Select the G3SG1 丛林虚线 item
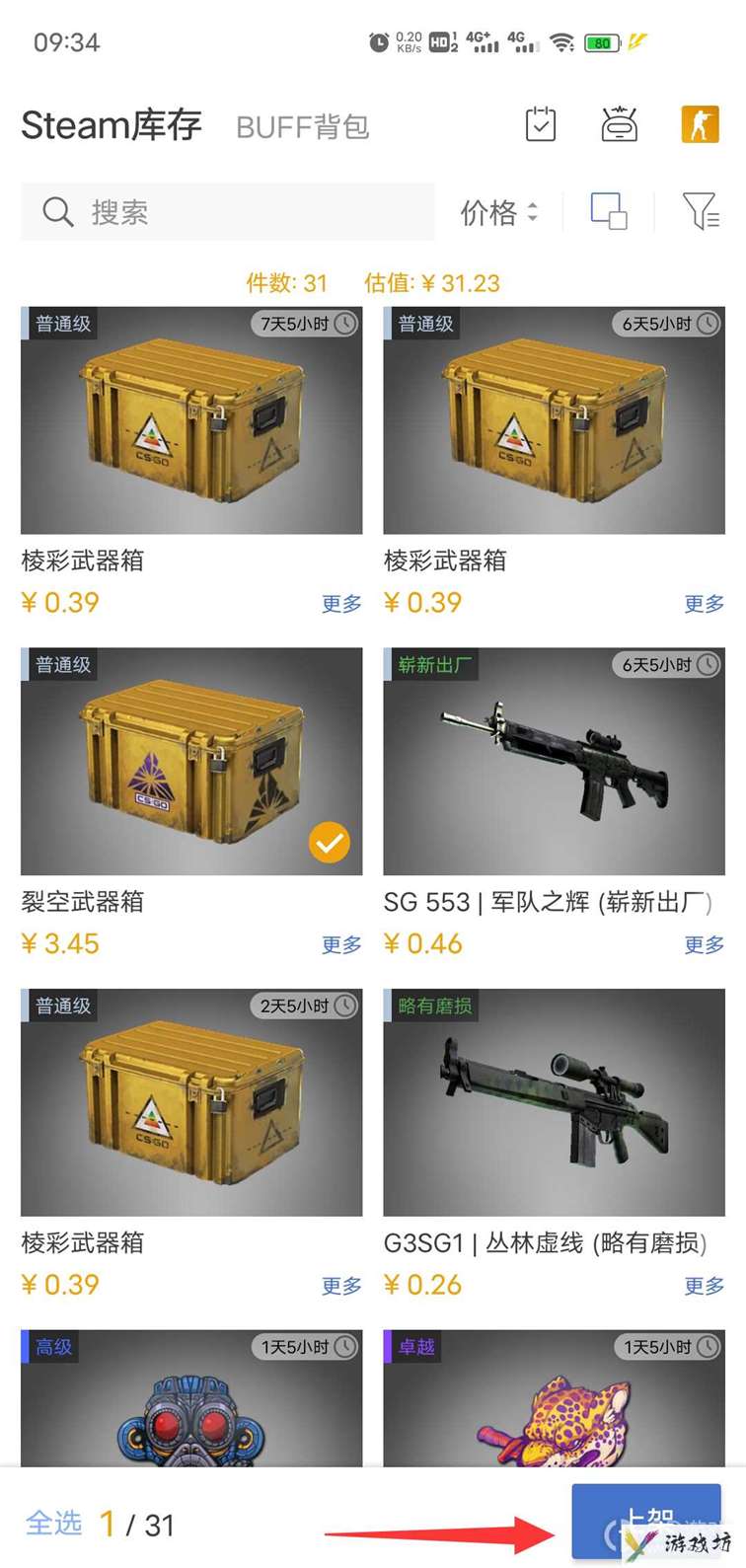The width and height of the screenshot is (746, 1568). click(x=554, y=1102)
